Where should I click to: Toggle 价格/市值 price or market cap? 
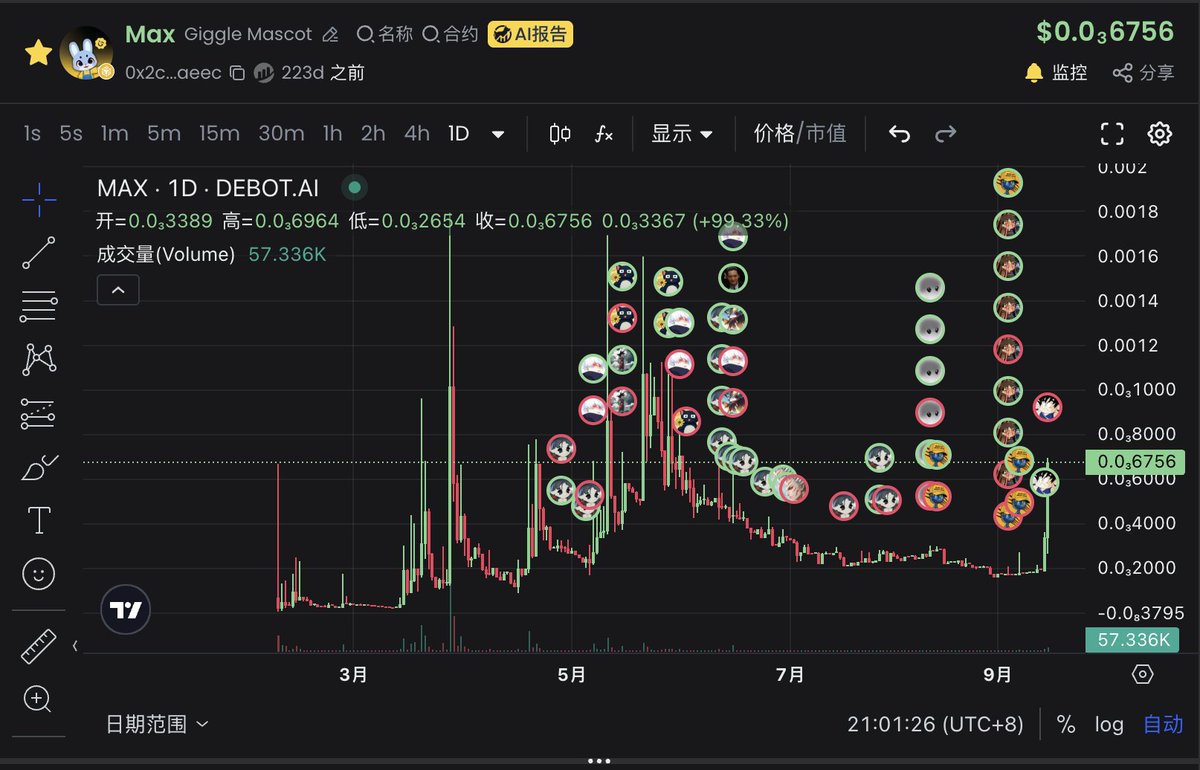pos(799,134)
